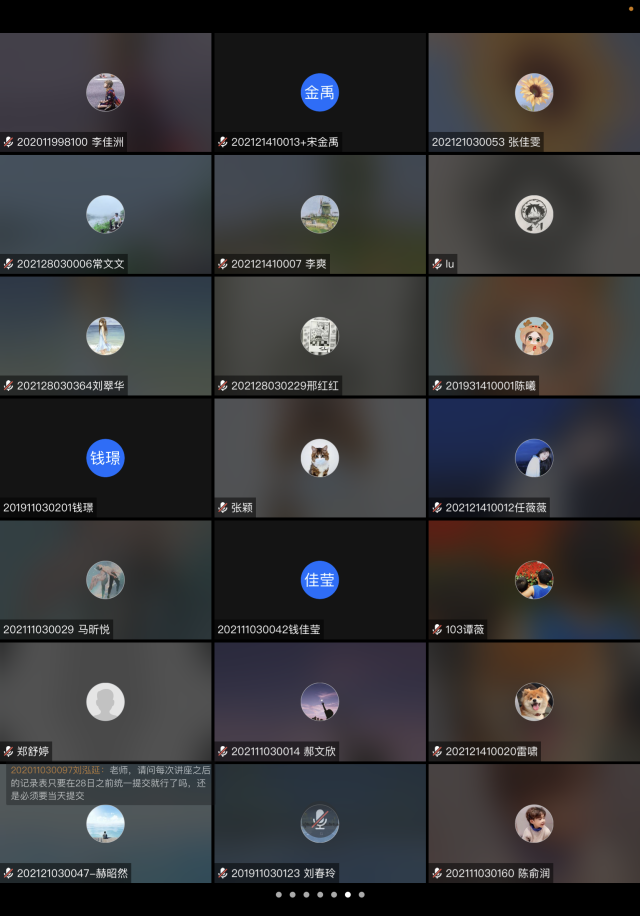Open 钱佳莹's participant tile
This screenshot has height=916, width=640.
point(320,580)
